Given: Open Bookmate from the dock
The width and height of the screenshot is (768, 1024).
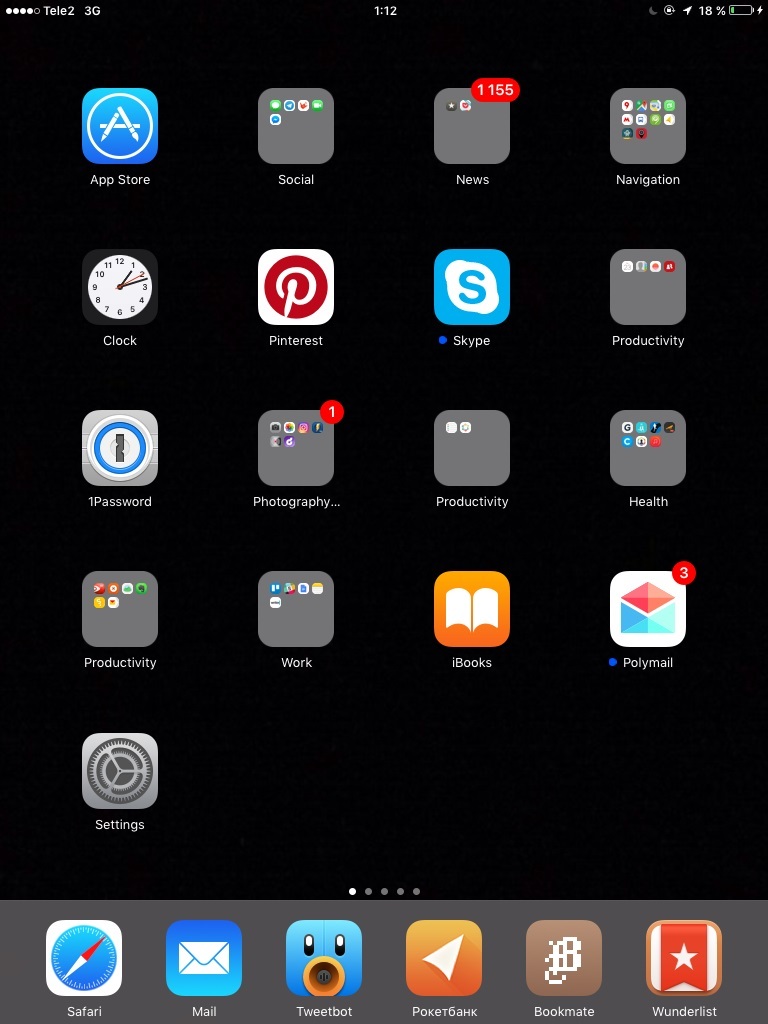Looking at the screenshot, I should [564, 958].
